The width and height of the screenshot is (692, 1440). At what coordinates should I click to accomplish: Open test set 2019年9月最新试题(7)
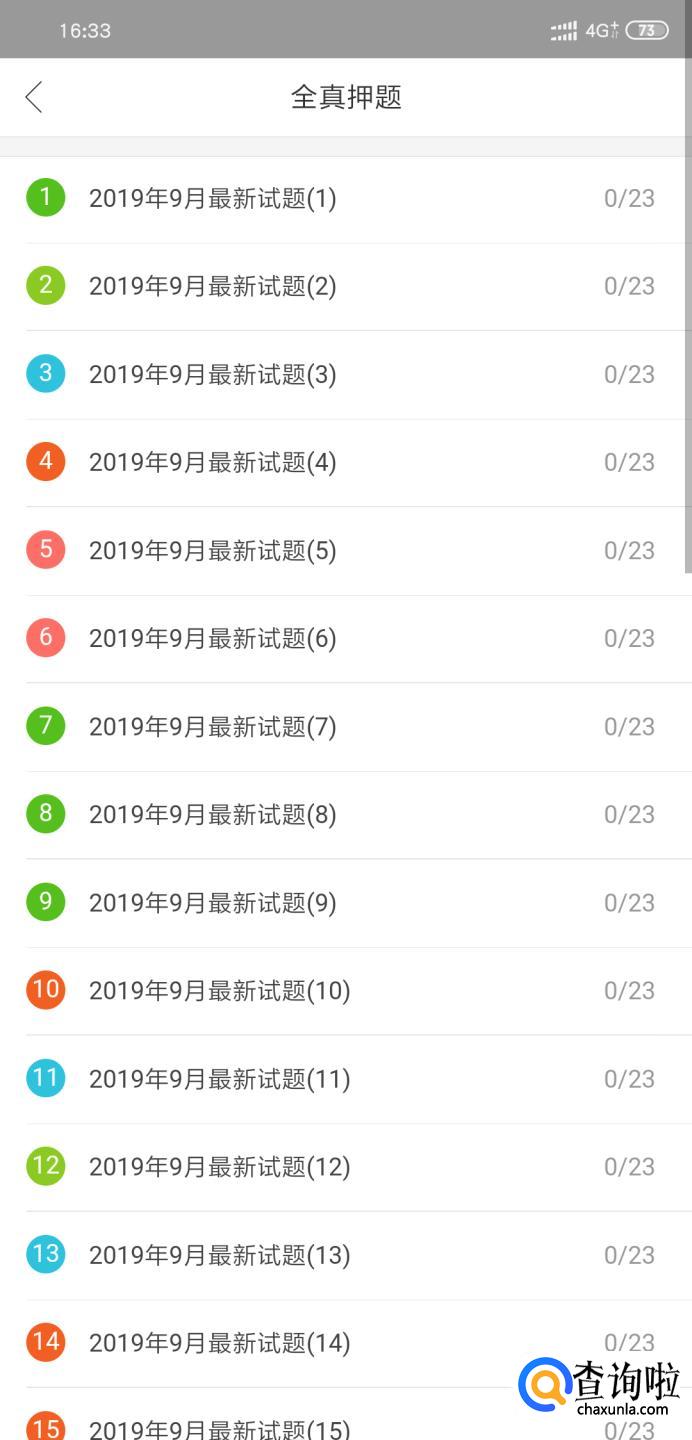point(212,727)
